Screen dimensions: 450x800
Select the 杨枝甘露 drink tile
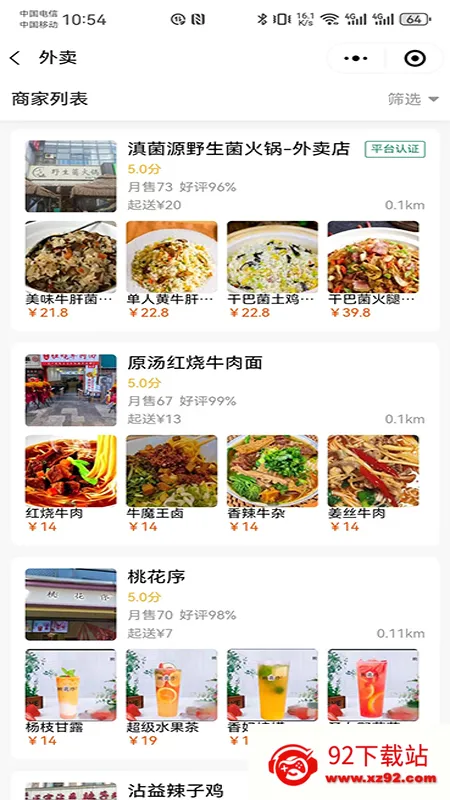[x=71, y=697]
